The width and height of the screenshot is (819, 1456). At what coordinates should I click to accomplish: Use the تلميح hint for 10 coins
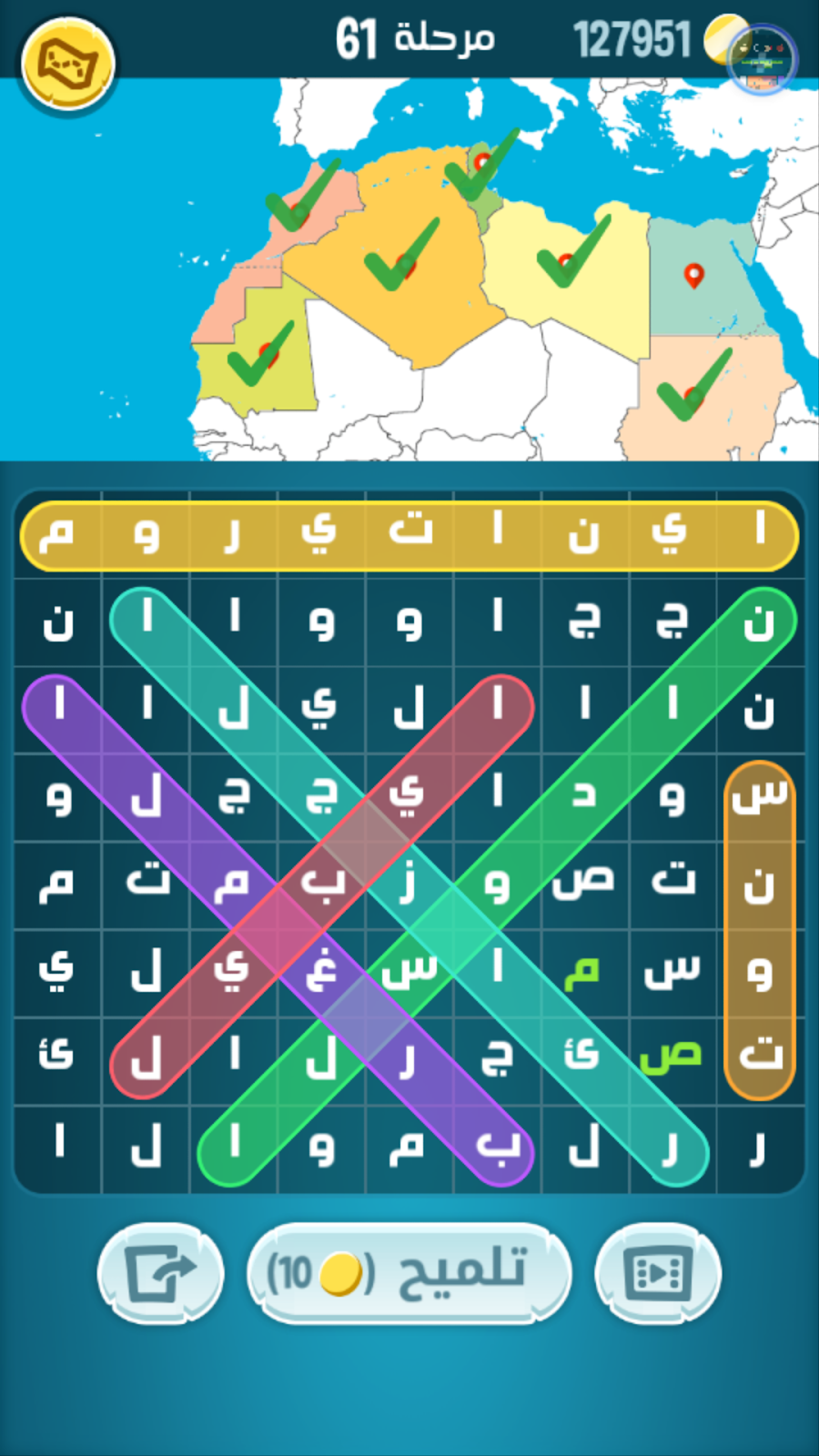(x=409, y=1272)
